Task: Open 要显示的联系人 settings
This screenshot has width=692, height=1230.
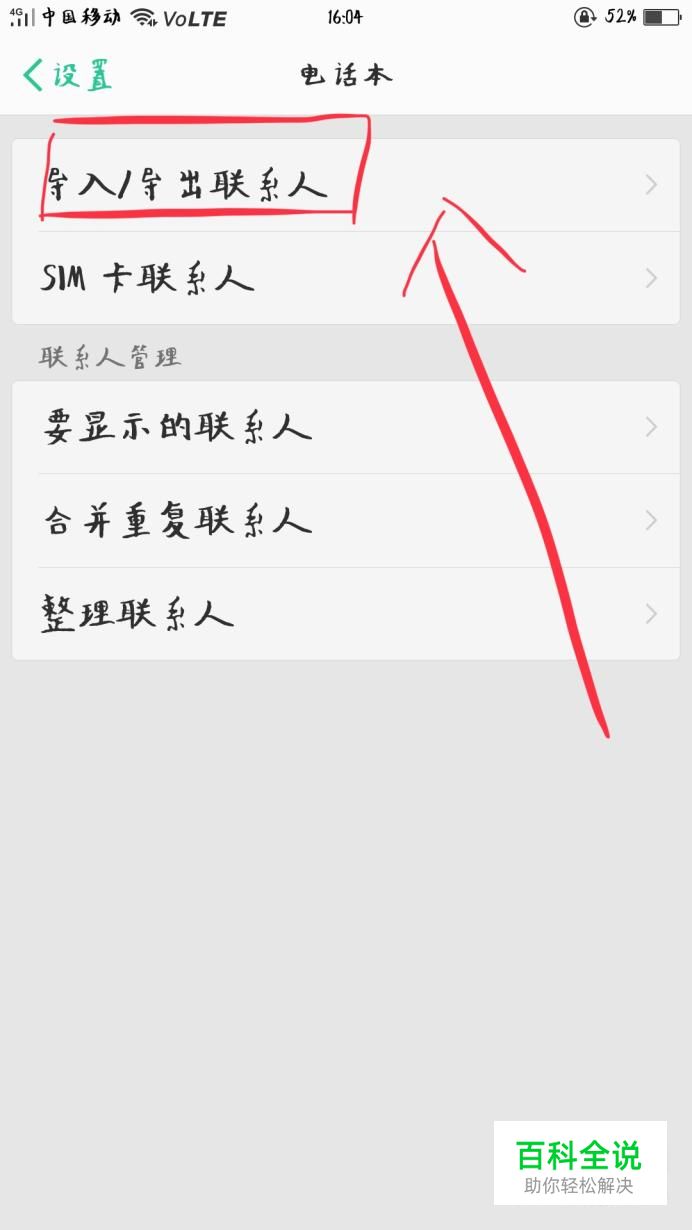Action: click(x=345, y=427)
